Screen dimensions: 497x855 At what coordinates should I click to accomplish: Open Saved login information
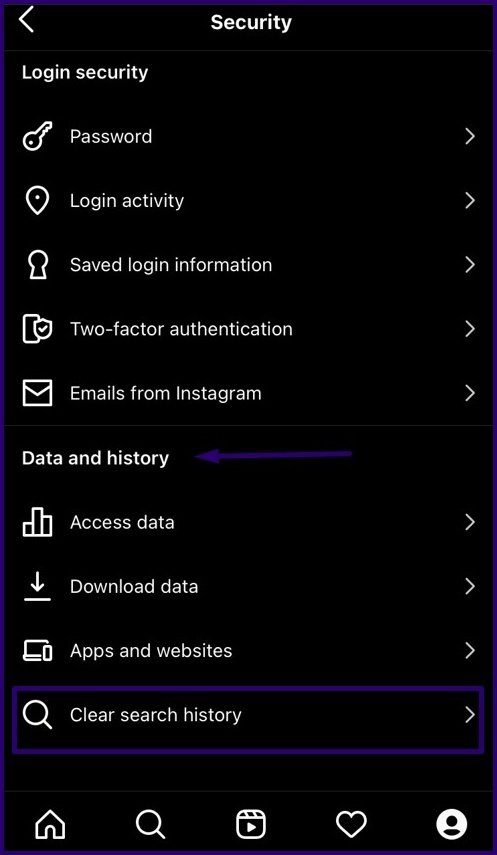[248, 265]
